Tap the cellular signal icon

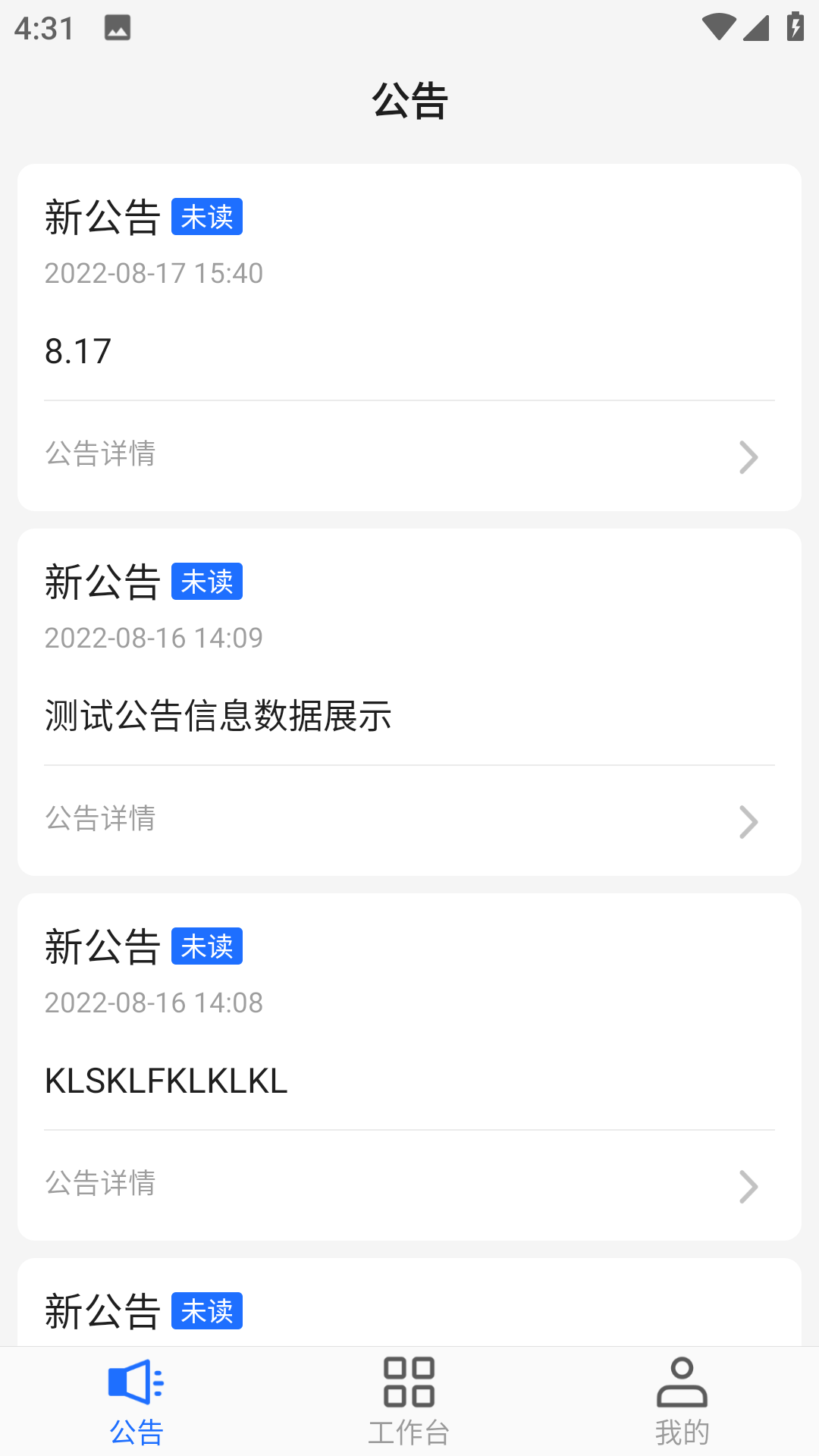[x=757, y=29]
